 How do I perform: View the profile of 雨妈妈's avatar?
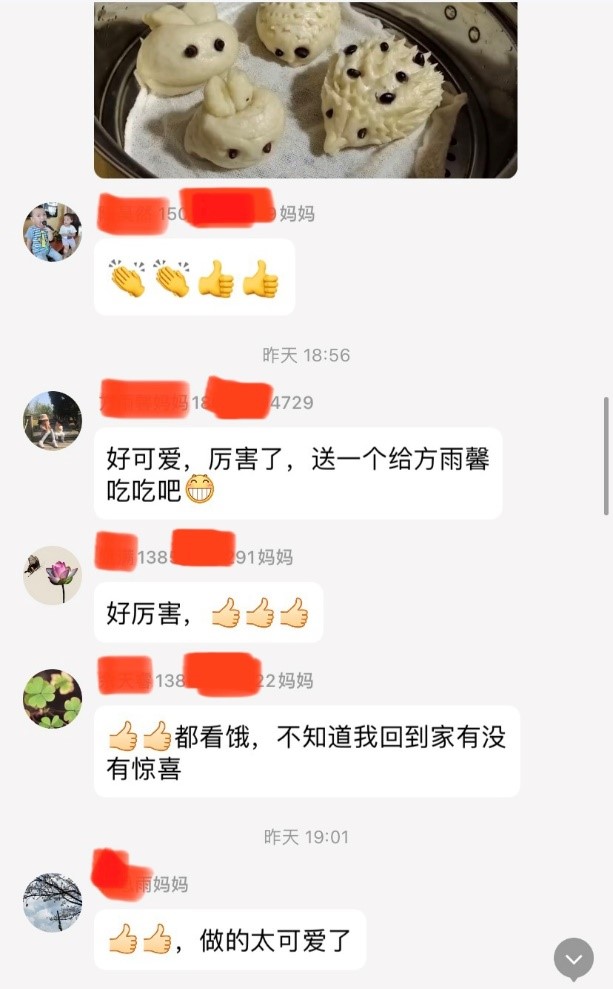(x=52, y=902)
